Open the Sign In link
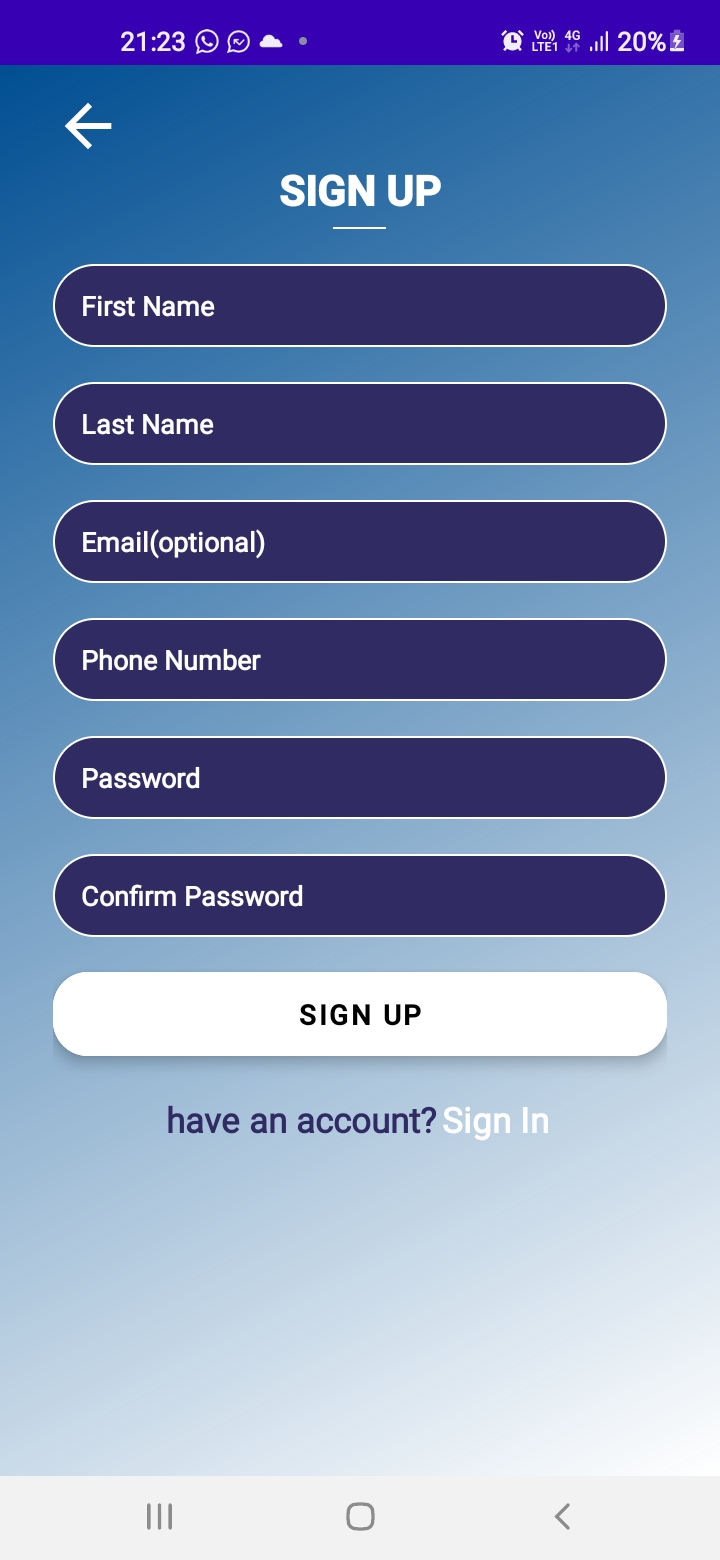The height and width of the screenshot is (1560, 720). [x=496, y=1120]
